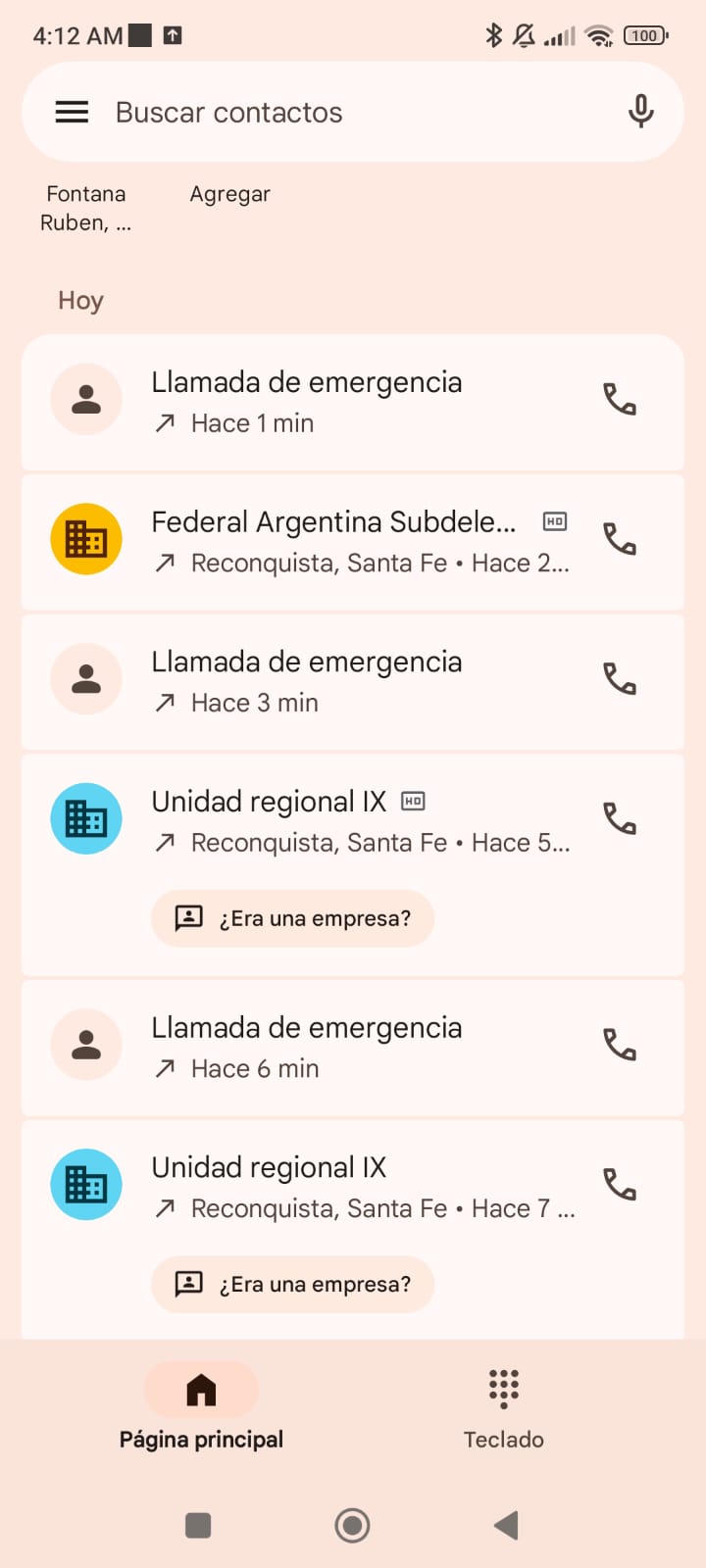706x1568 pixels.
Task: Tap Agregar to add a favorite
Action: (x=229, y=194)
